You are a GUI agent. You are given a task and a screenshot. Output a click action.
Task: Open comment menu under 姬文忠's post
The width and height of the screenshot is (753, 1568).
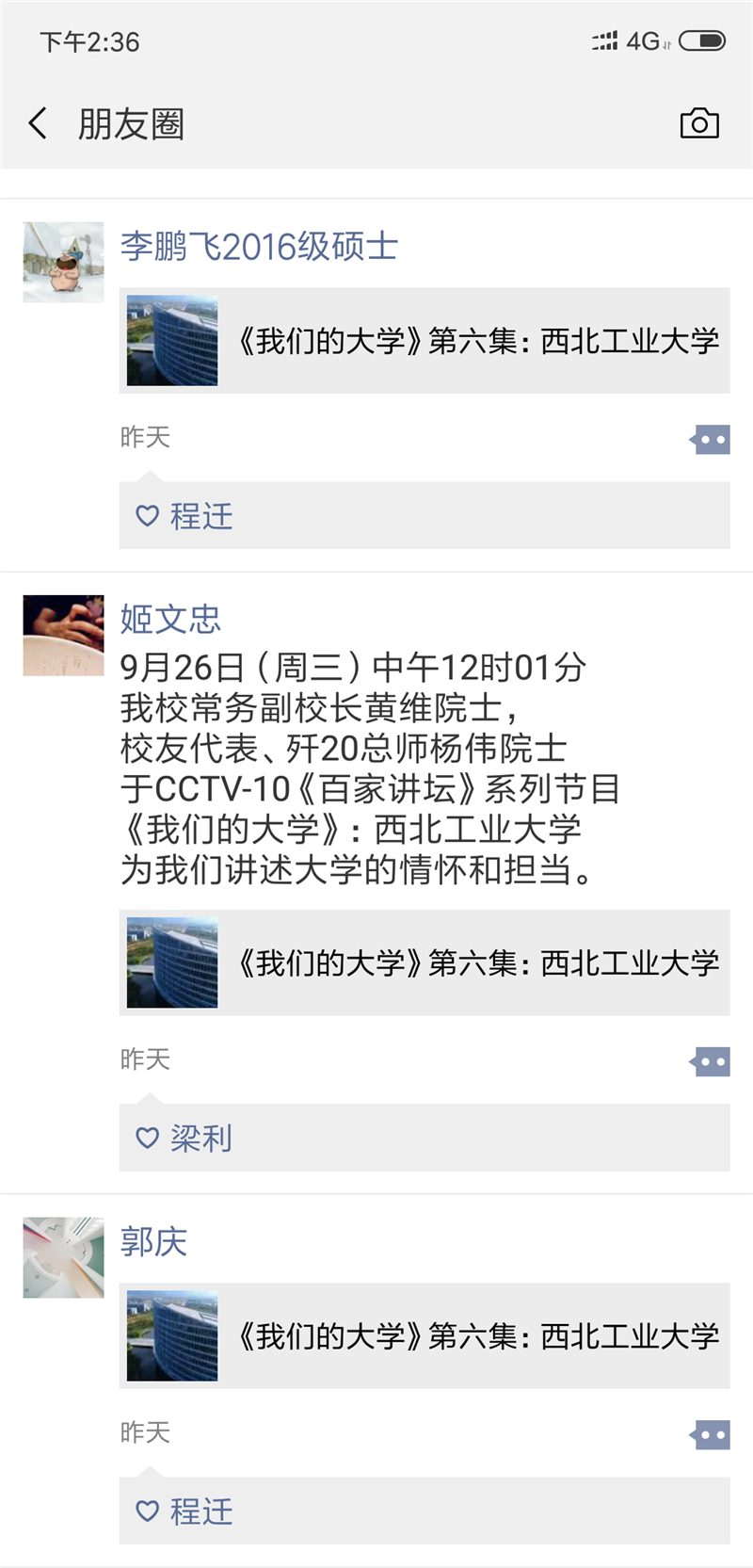tap(710, 1061)
